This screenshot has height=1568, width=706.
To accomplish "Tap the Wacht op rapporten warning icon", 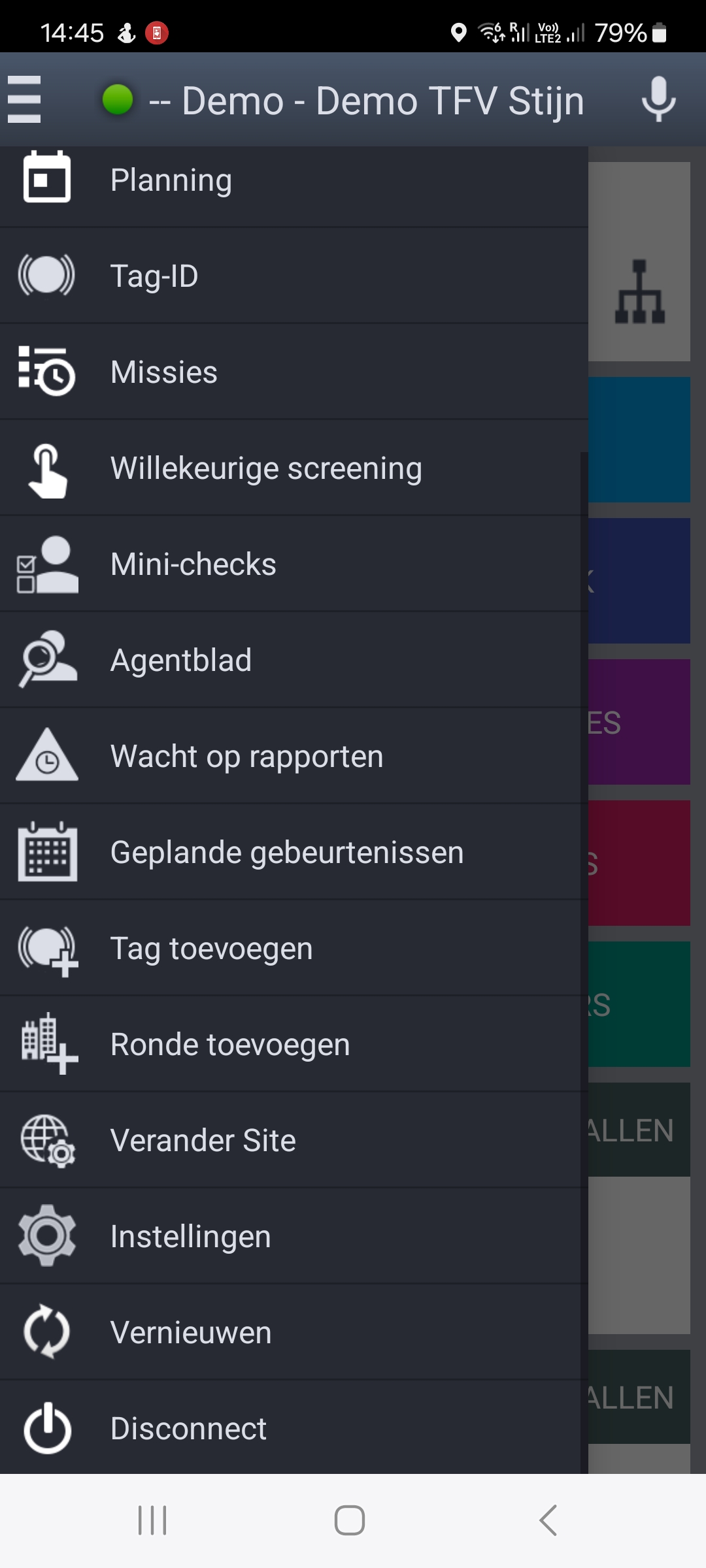I will [46, 755].
